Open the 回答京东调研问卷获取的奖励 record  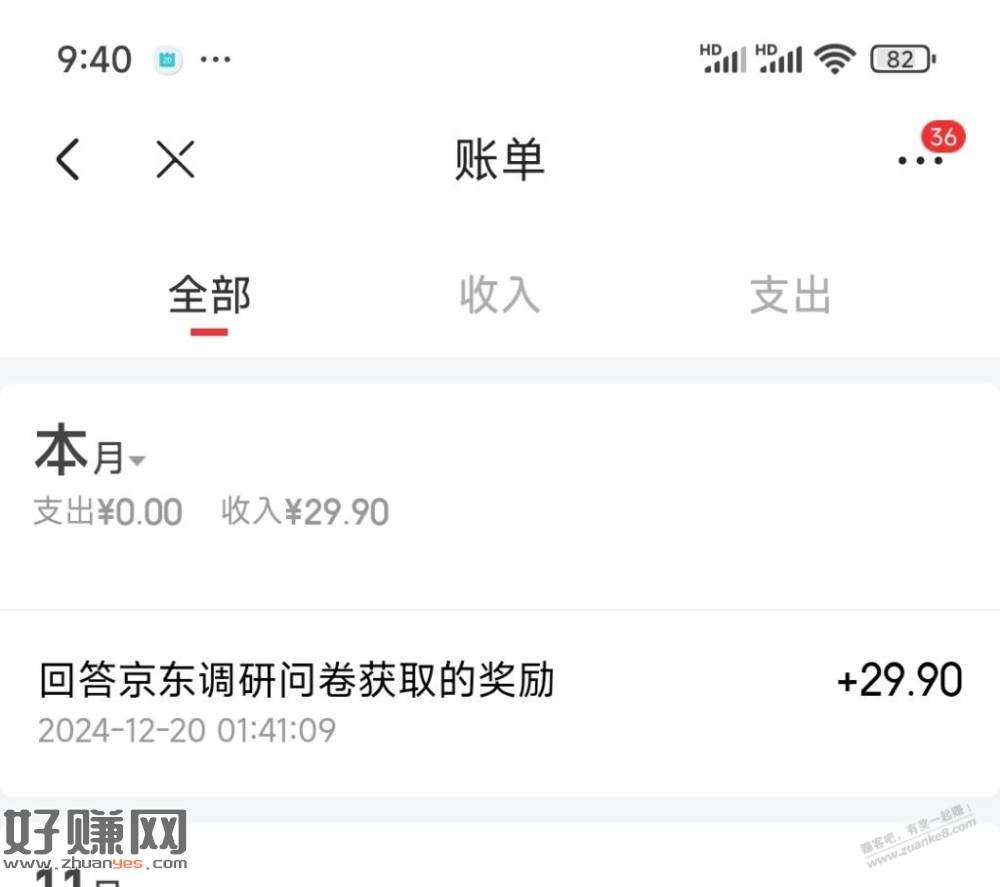[500, 702]
